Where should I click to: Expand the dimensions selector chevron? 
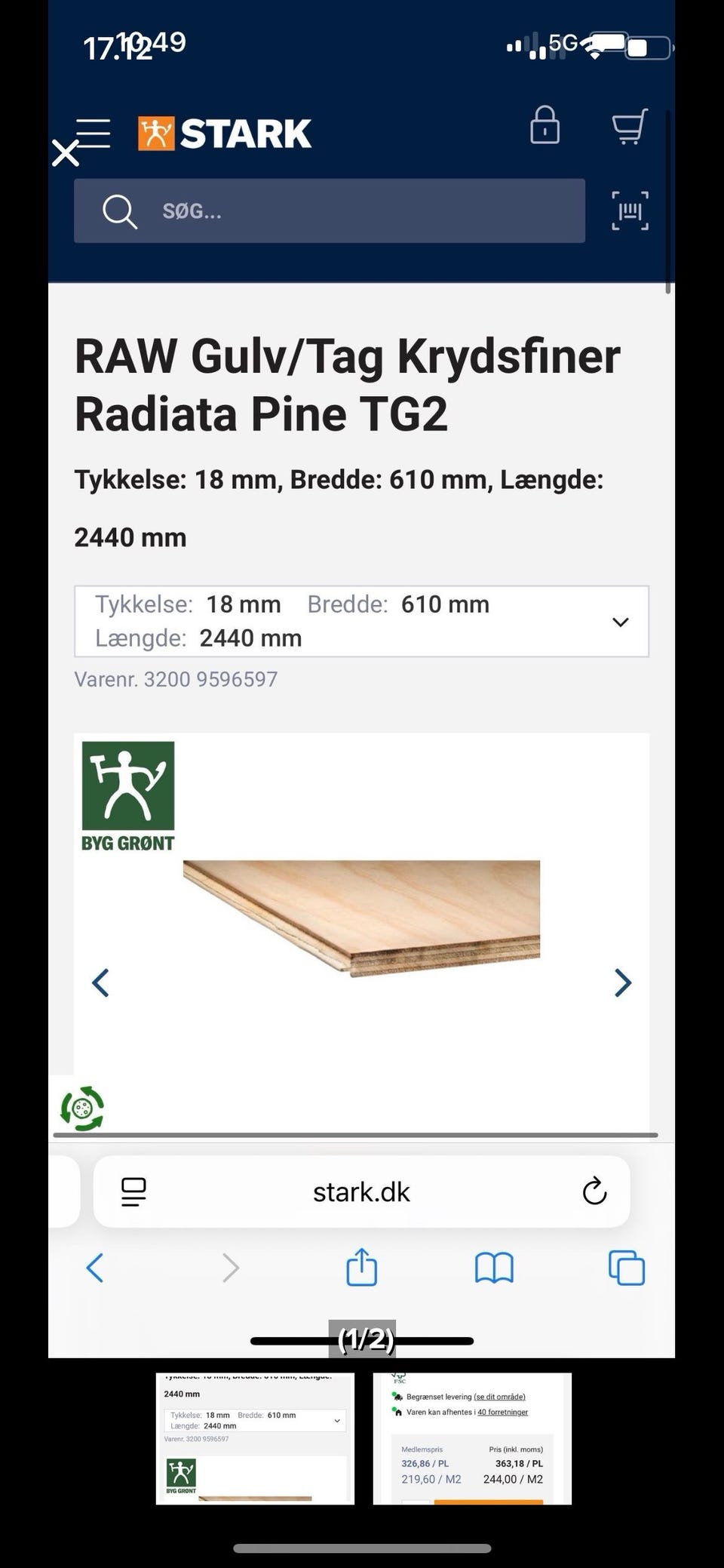pyautogui.click(x=620, y=621)
